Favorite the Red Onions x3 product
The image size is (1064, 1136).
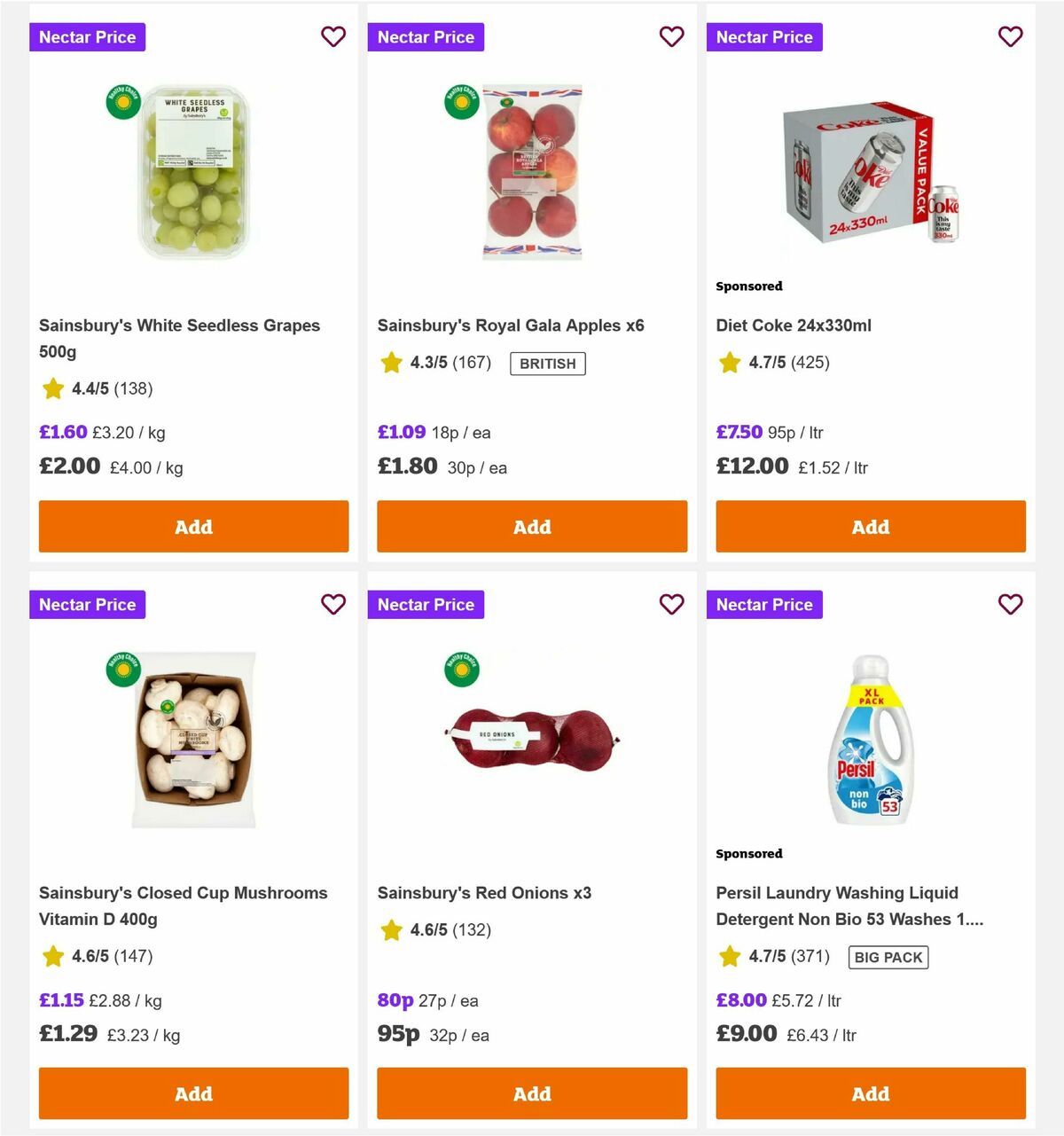pos(672,604)
